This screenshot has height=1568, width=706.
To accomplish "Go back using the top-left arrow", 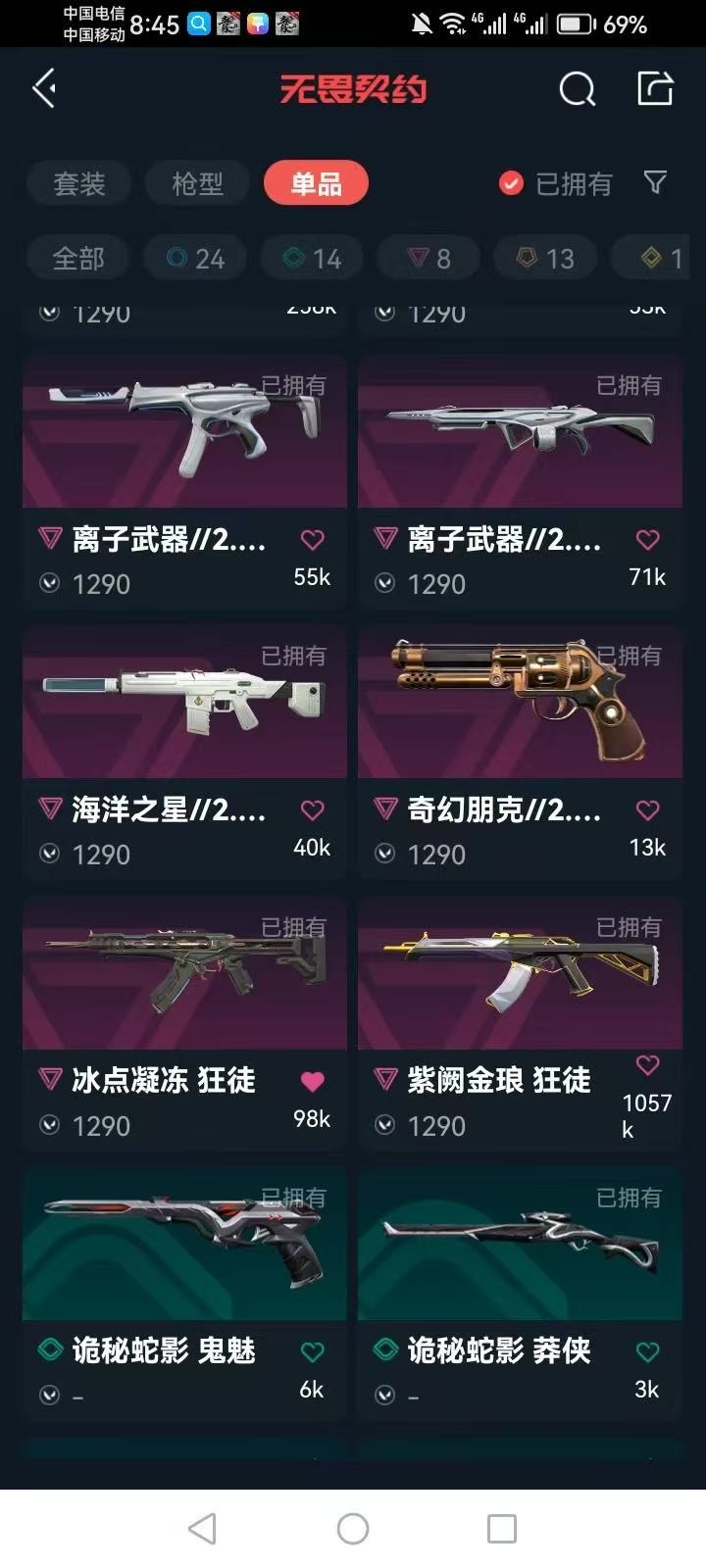I will point(44,89).
